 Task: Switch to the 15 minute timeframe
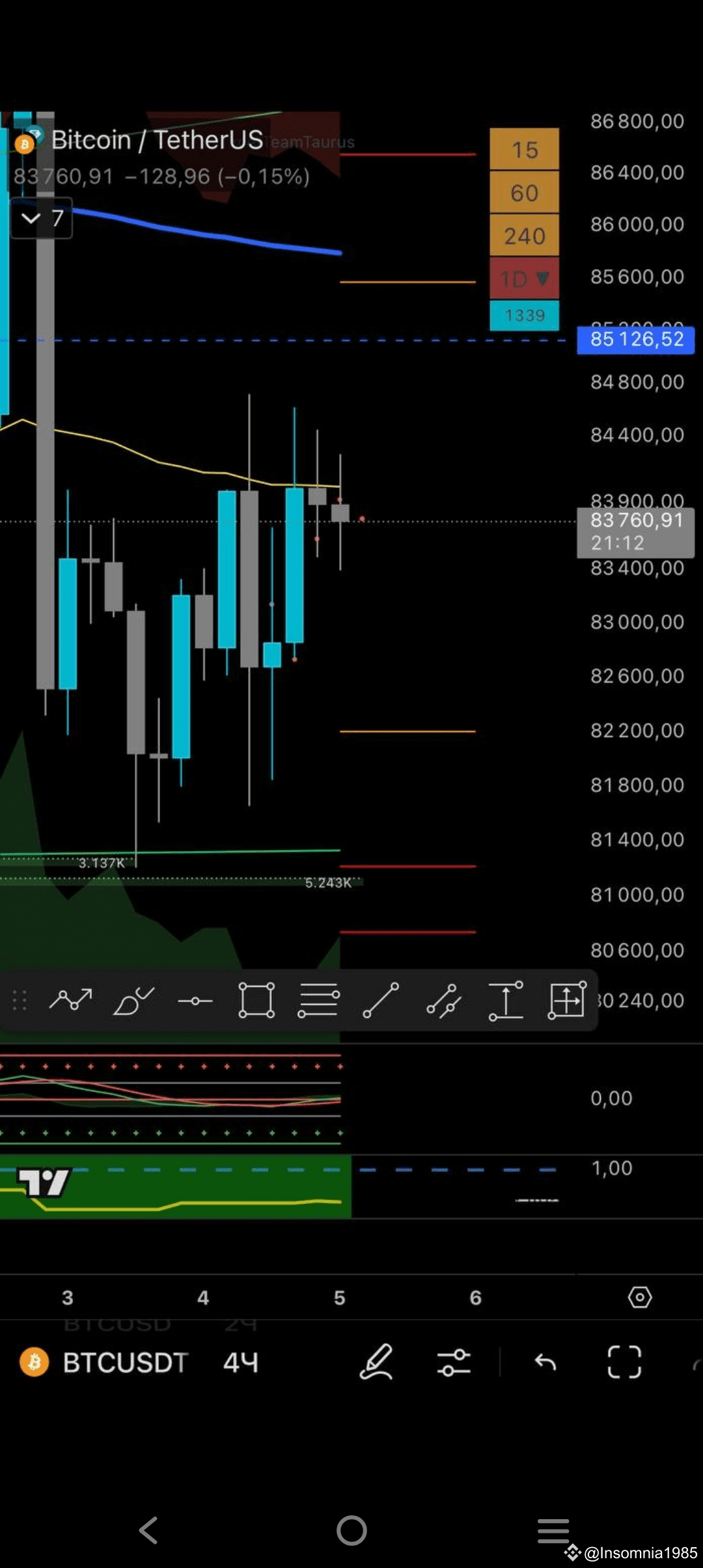(x=523, y=151)
